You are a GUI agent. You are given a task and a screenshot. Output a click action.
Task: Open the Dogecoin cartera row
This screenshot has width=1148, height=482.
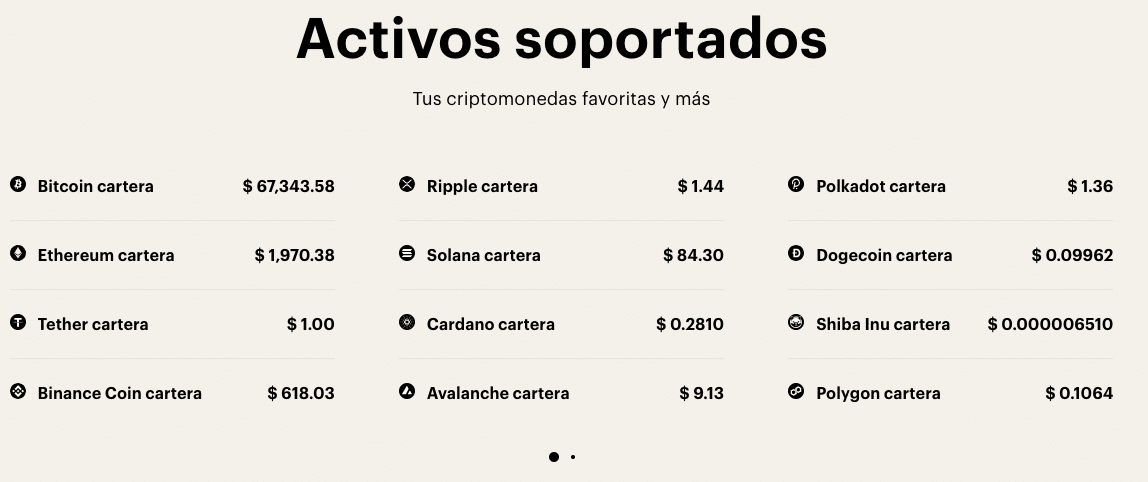point(883,255)
